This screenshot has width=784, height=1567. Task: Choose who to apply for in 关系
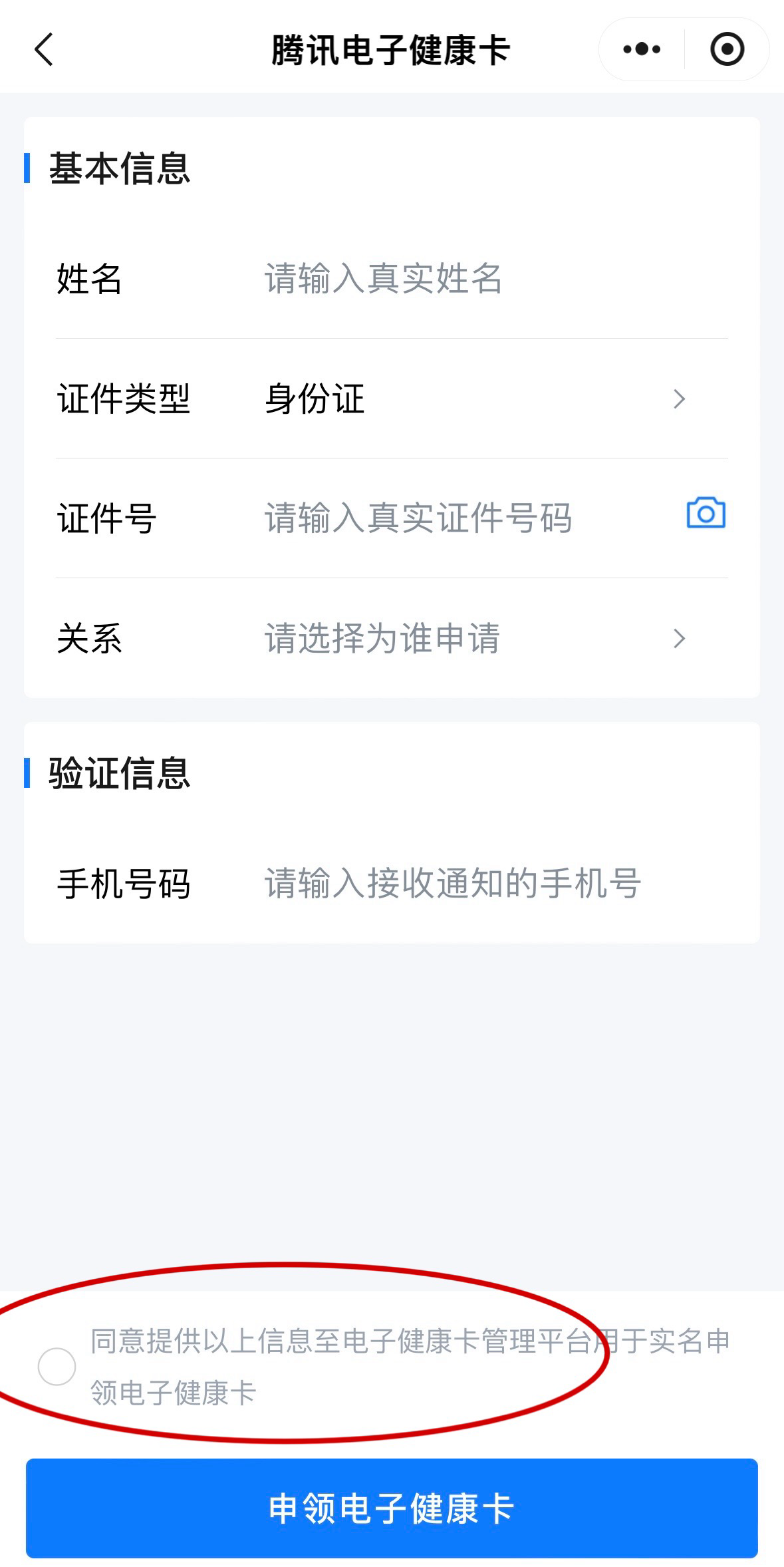pos(472,638)
